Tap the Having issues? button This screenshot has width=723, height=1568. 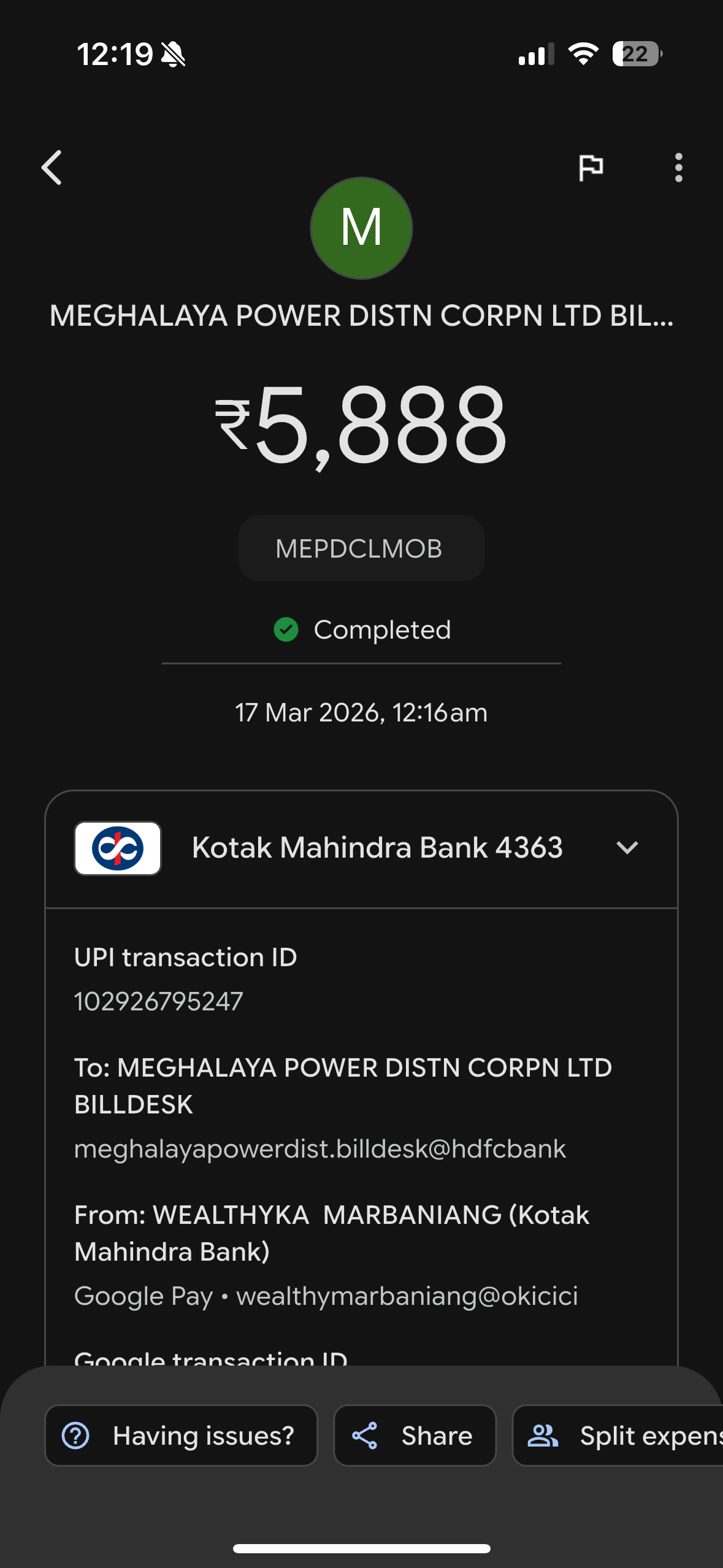(182, 1435)
